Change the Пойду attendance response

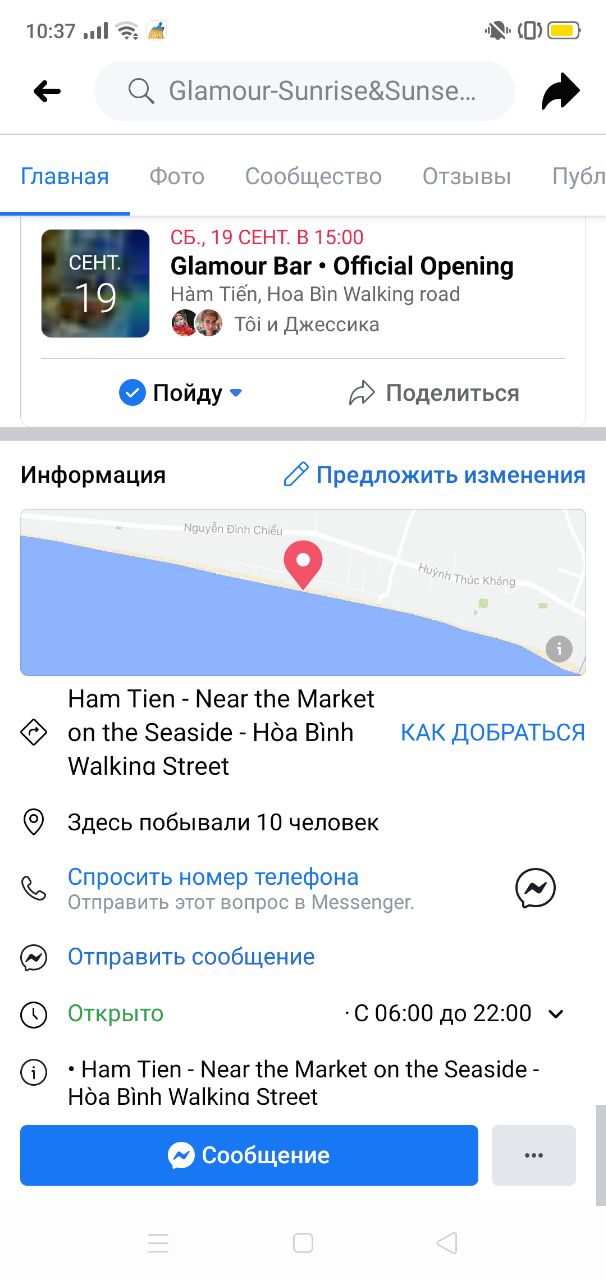(x=180, y=393)
